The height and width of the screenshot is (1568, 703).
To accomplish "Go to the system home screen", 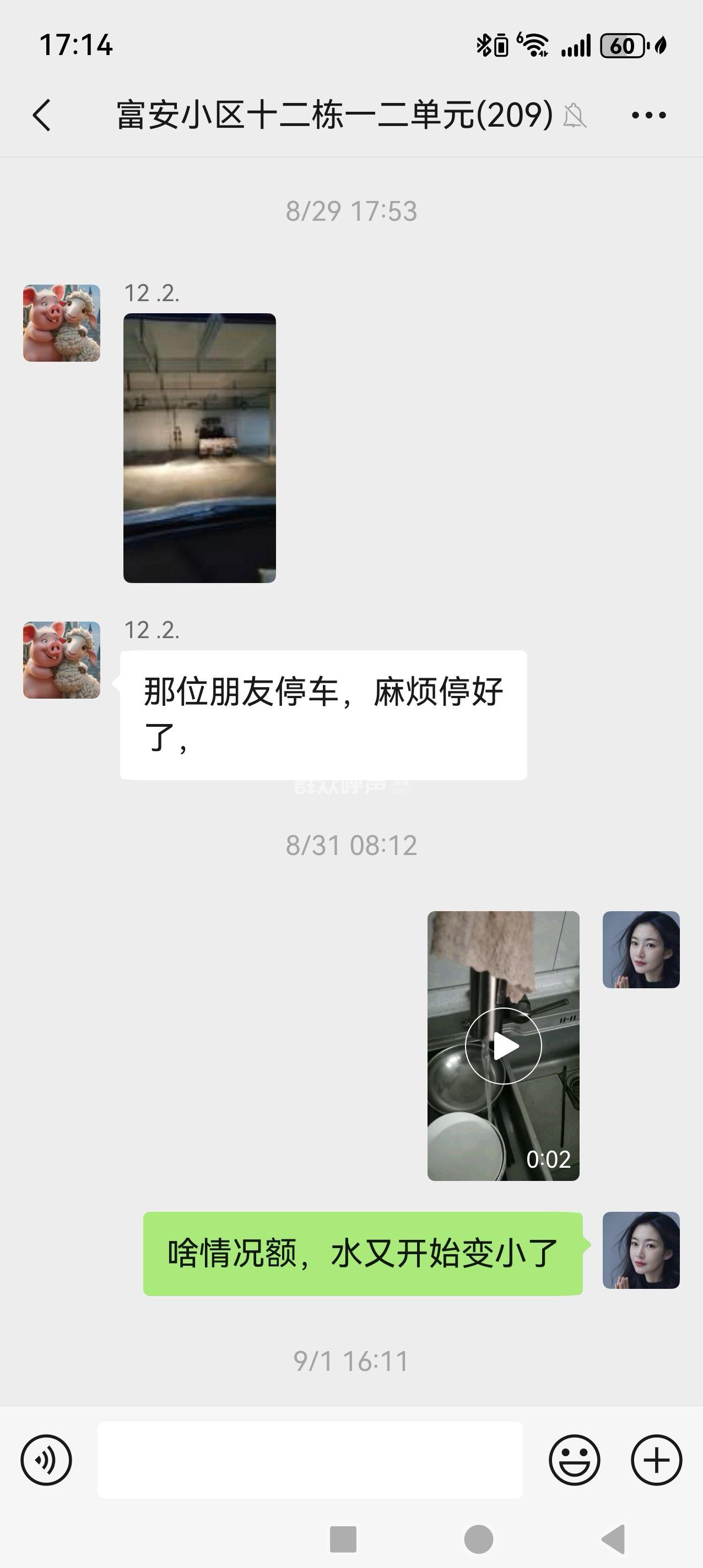I will [x=478, y=1539].
